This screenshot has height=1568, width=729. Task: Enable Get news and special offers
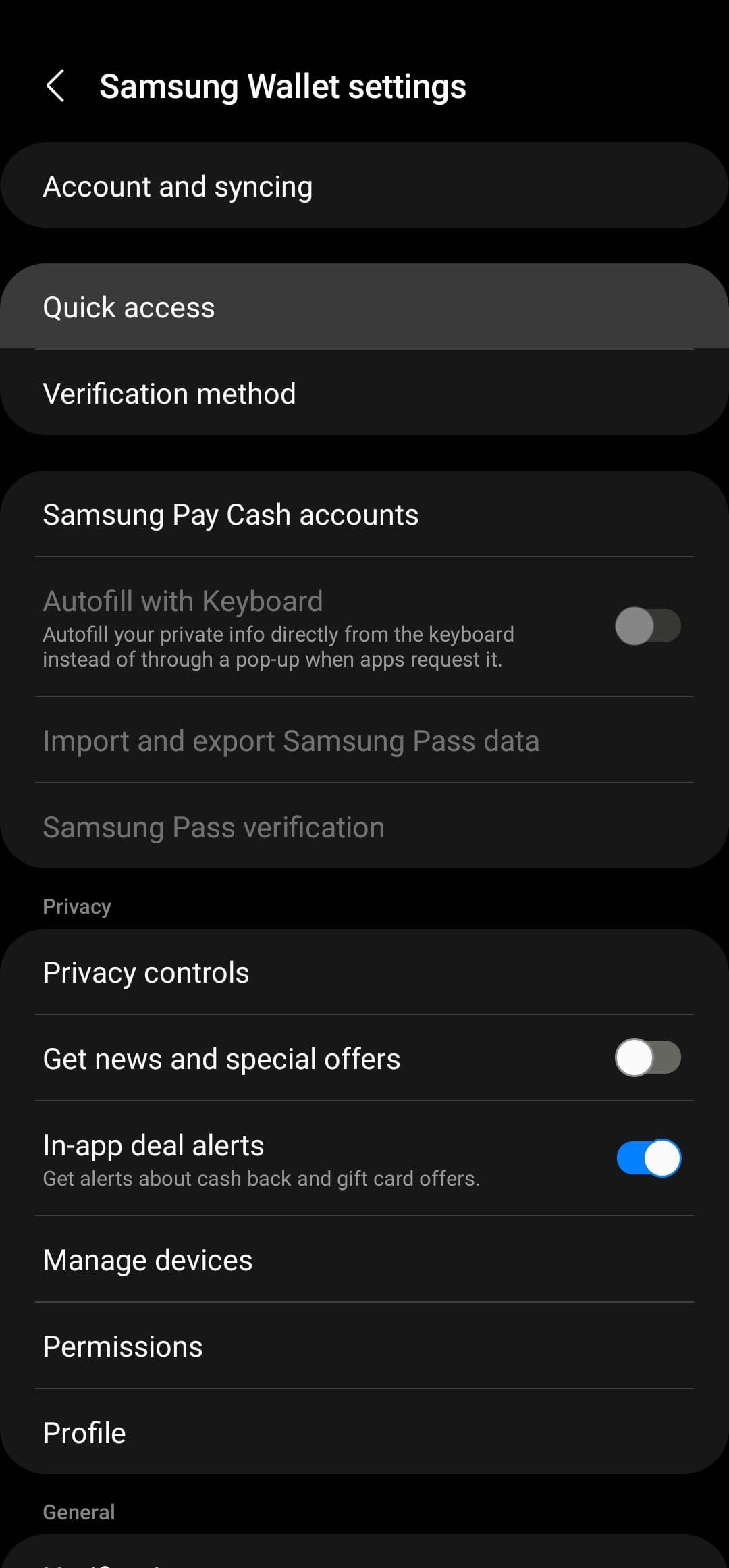tap(647, 1057)
